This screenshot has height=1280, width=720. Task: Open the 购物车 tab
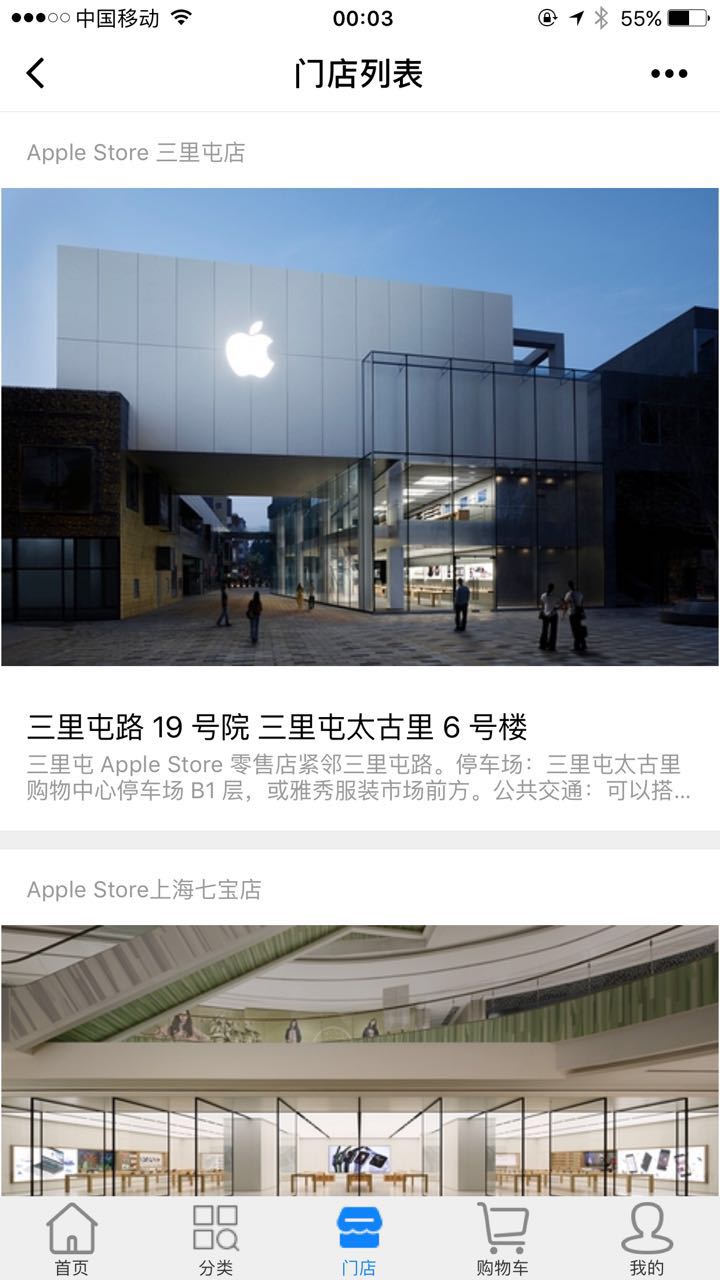click(502, 1240)
